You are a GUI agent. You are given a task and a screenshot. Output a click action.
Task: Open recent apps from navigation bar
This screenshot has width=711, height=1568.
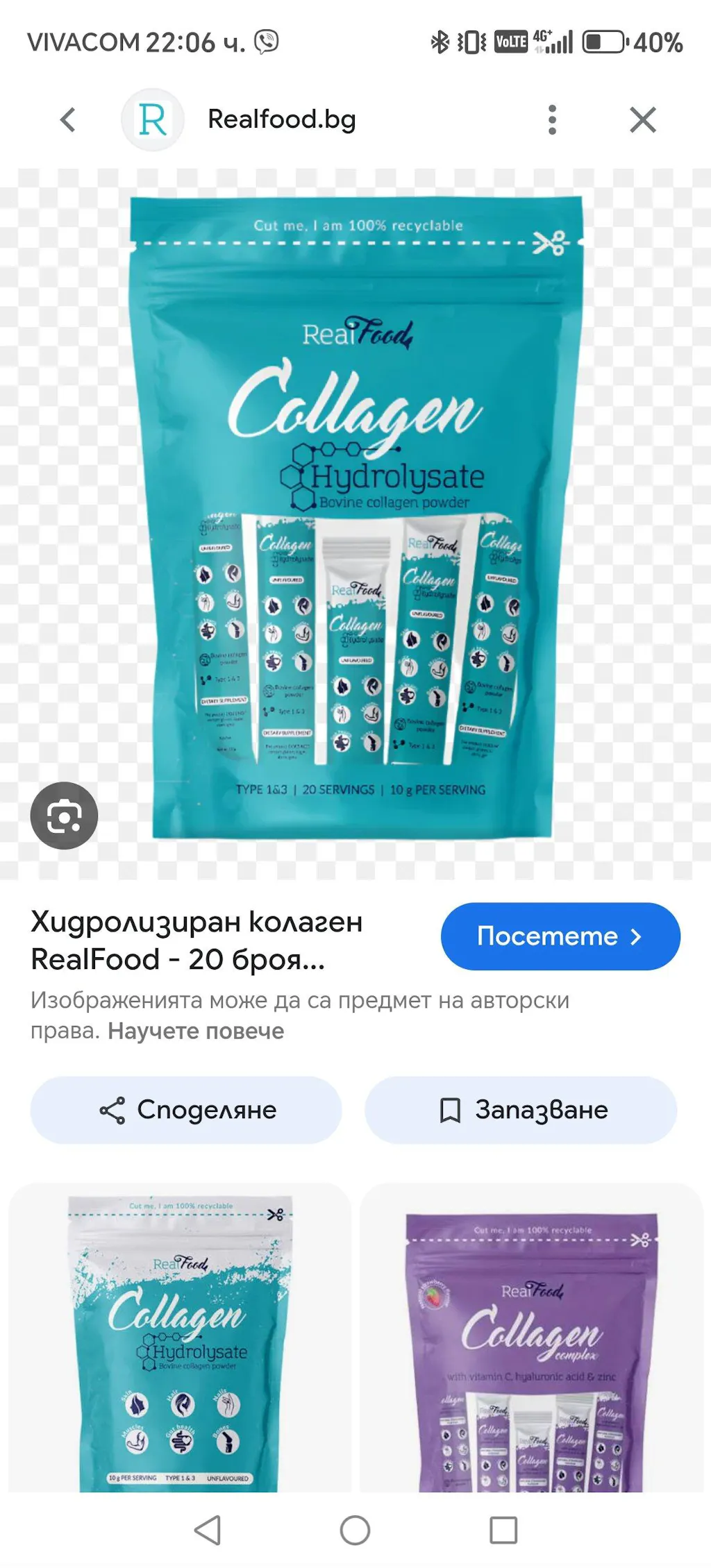(x=503, y=1530)
